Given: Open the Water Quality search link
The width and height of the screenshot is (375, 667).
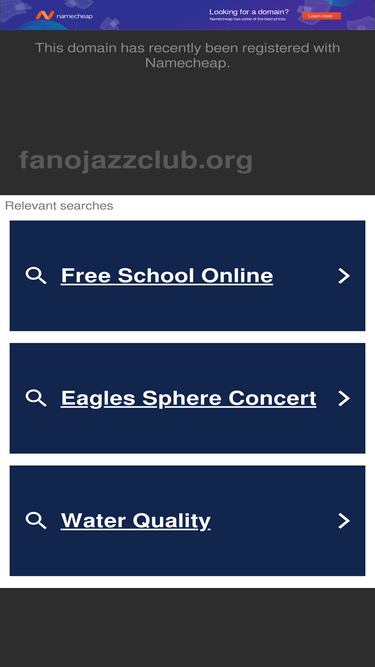Looking at the screenshot, I should coord(187,521).
